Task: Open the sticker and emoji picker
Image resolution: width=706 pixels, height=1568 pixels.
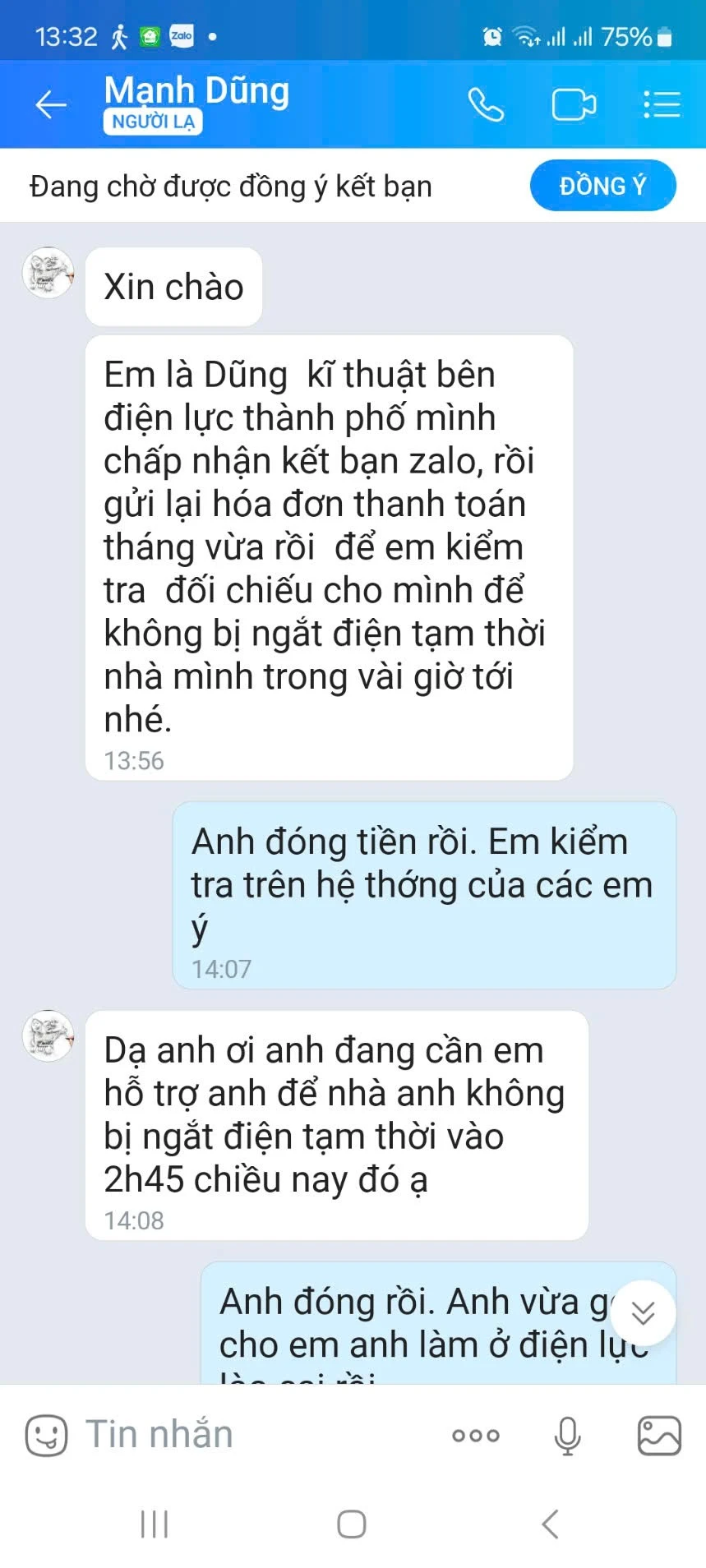Action: pos(46,1436)
